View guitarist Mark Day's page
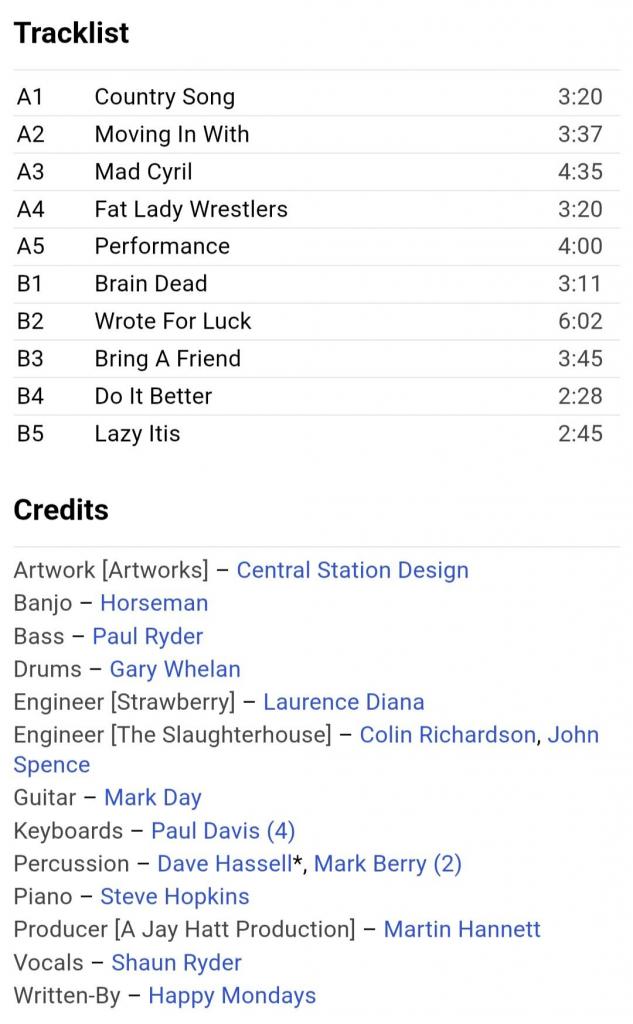633x1024 pixels. click(x=153, y=797)
